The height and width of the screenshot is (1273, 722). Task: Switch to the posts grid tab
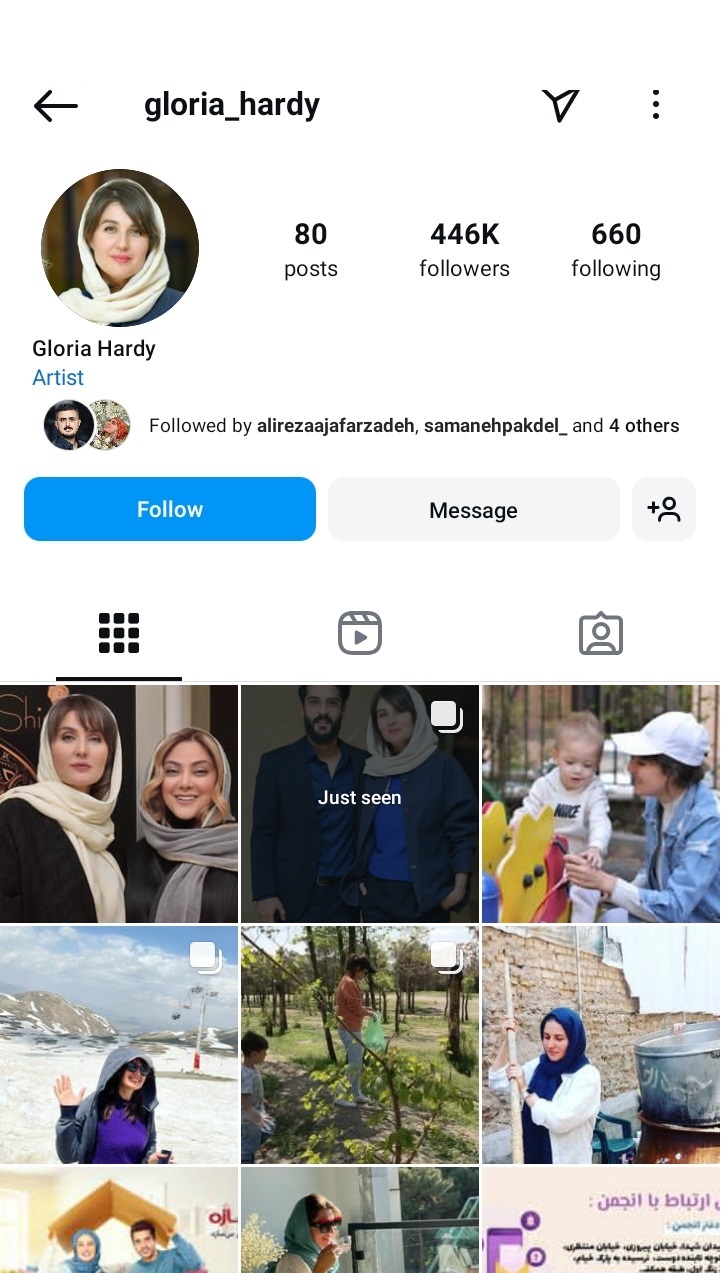click(119, 634)
